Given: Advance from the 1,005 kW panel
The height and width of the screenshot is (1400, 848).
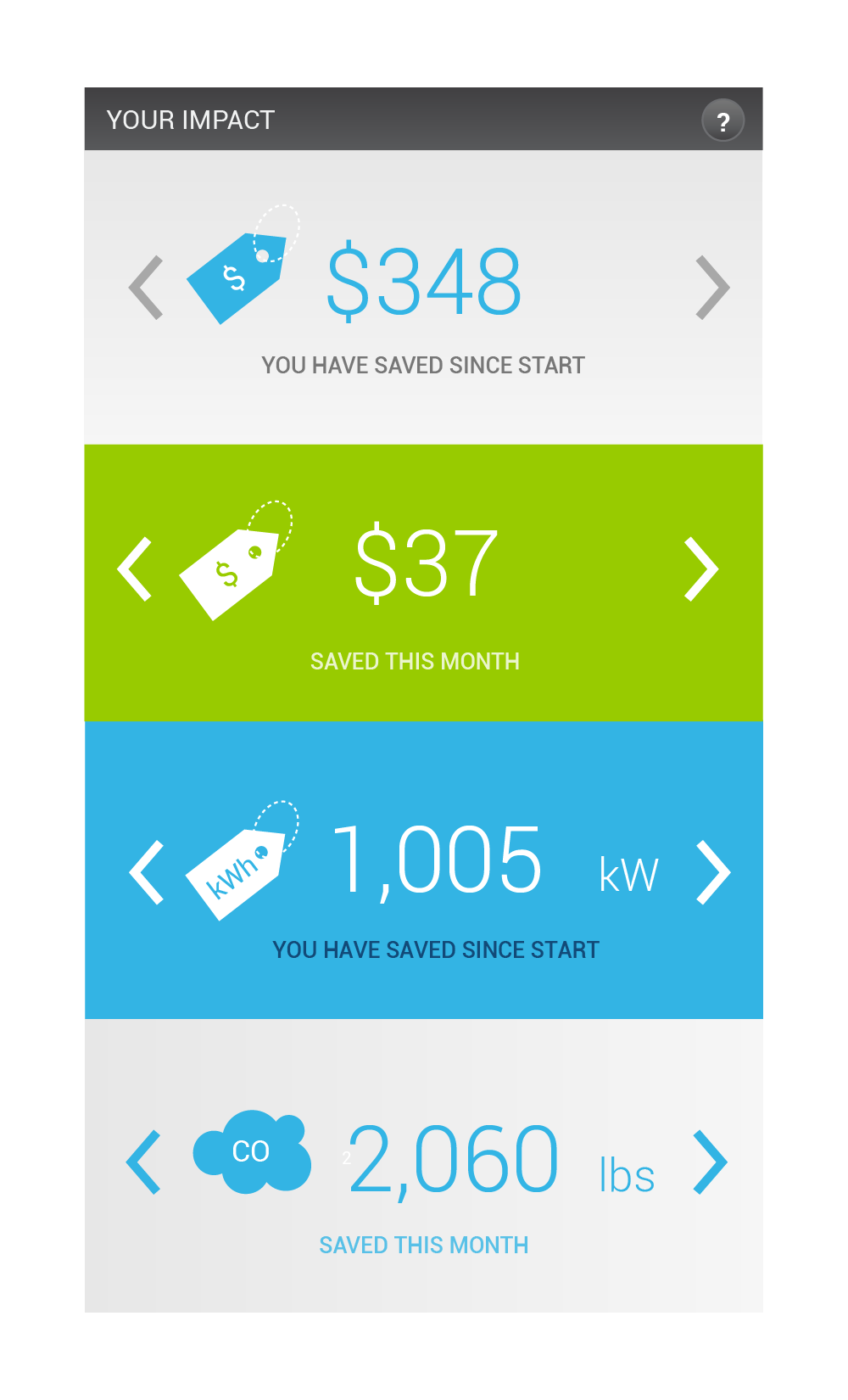Looking at the screenshot, I should pos(712,872).
